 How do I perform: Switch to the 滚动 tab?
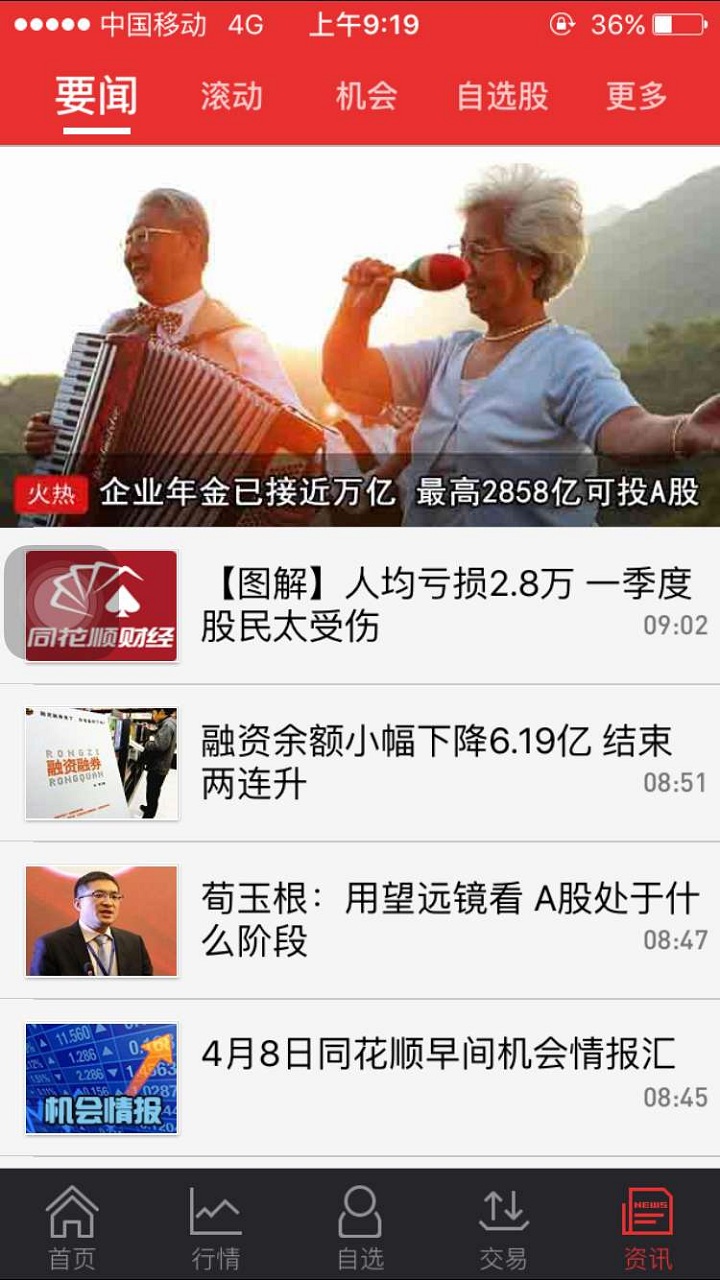[x=232, y=97]
